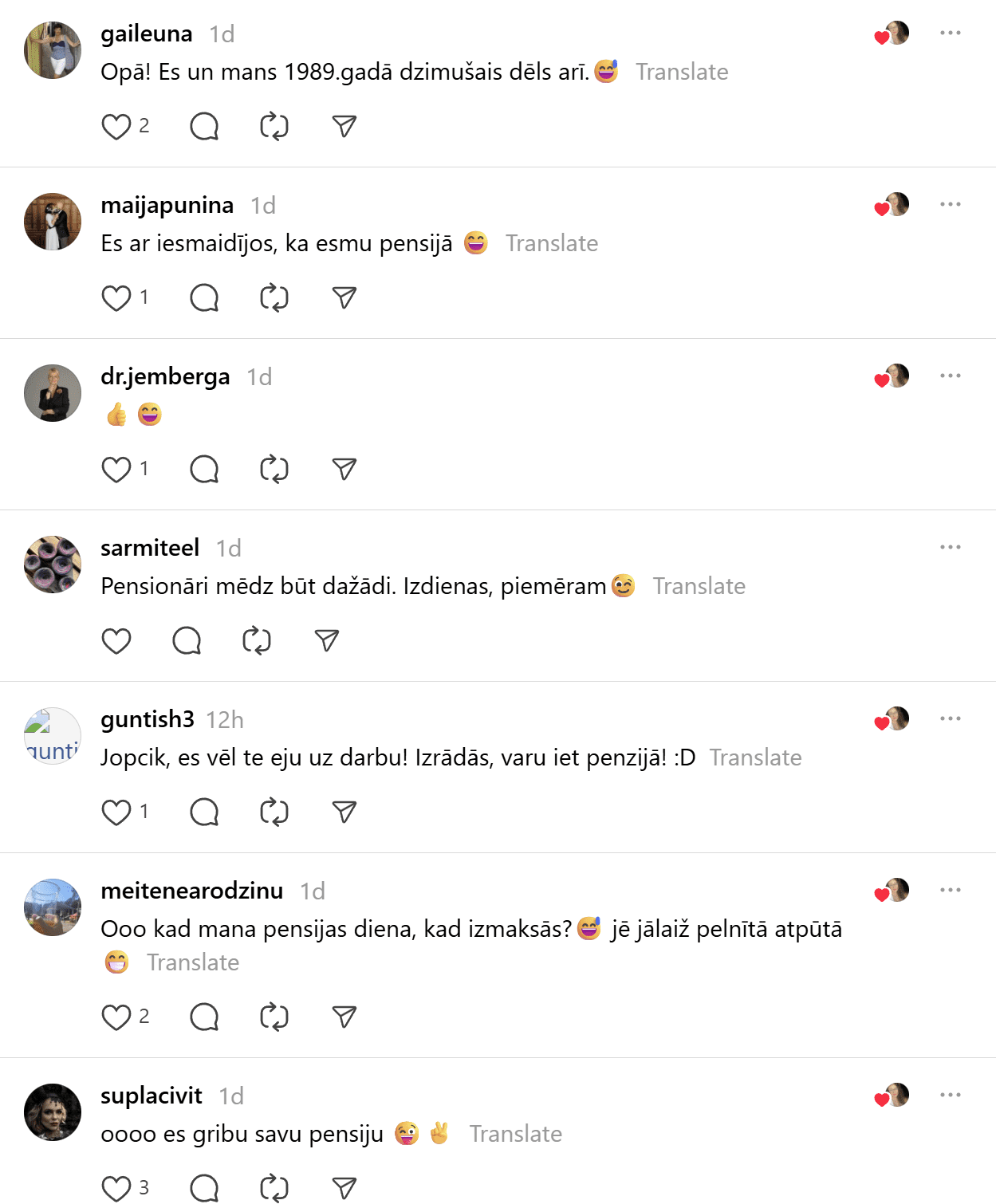Share suplacivit's comment
996x1204 pixels.
click(x=344, y=1189)
